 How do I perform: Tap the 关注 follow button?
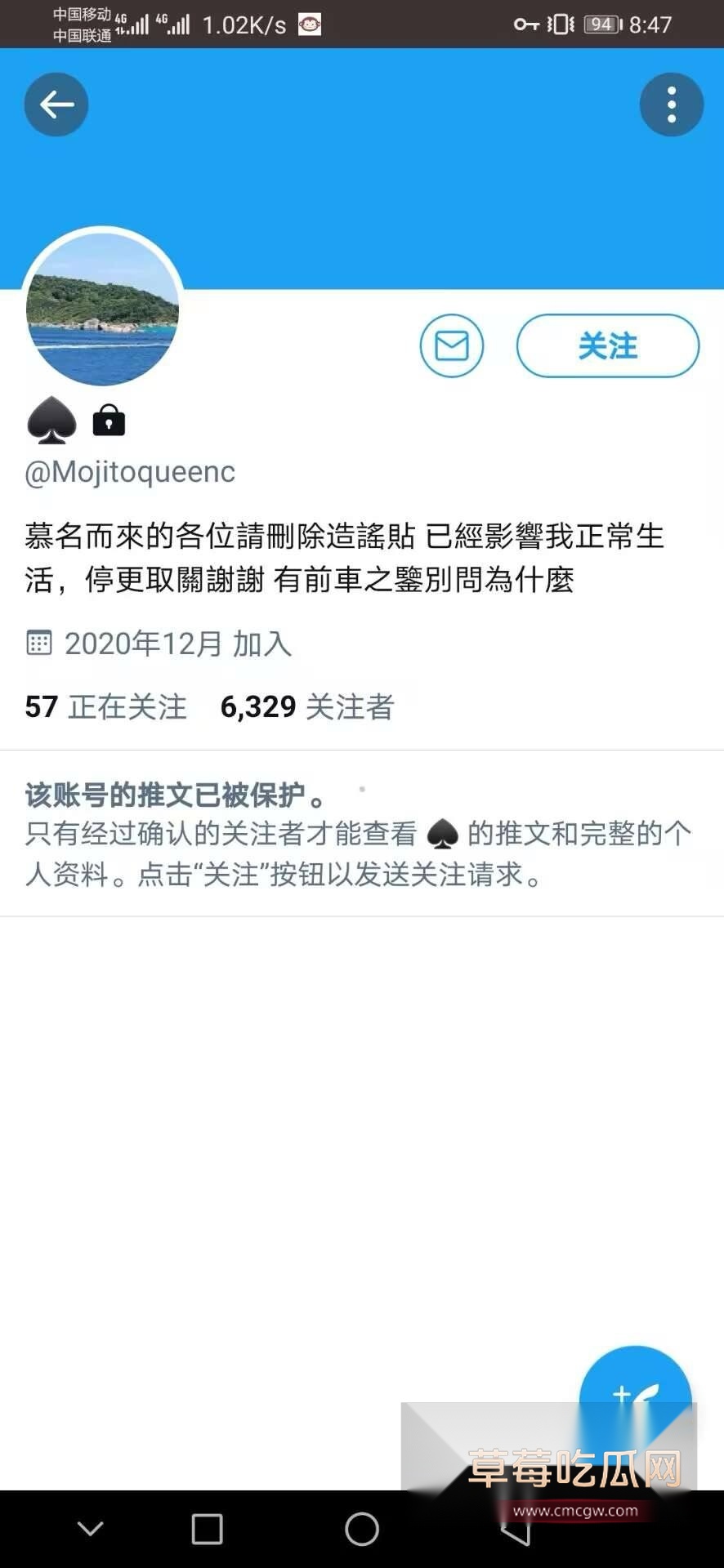pos(607,345)
